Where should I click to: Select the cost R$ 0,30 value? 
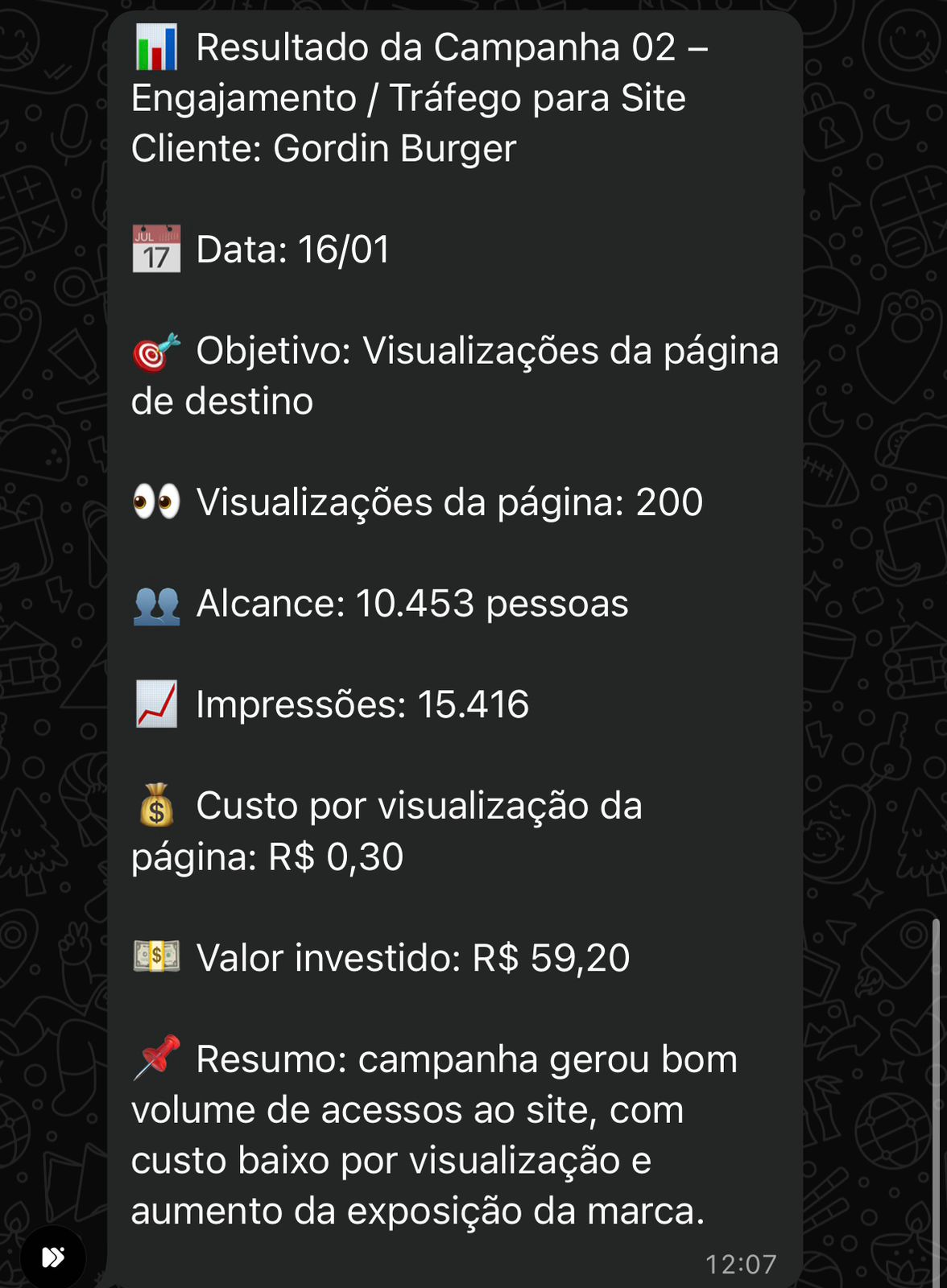tap(338, 856)
